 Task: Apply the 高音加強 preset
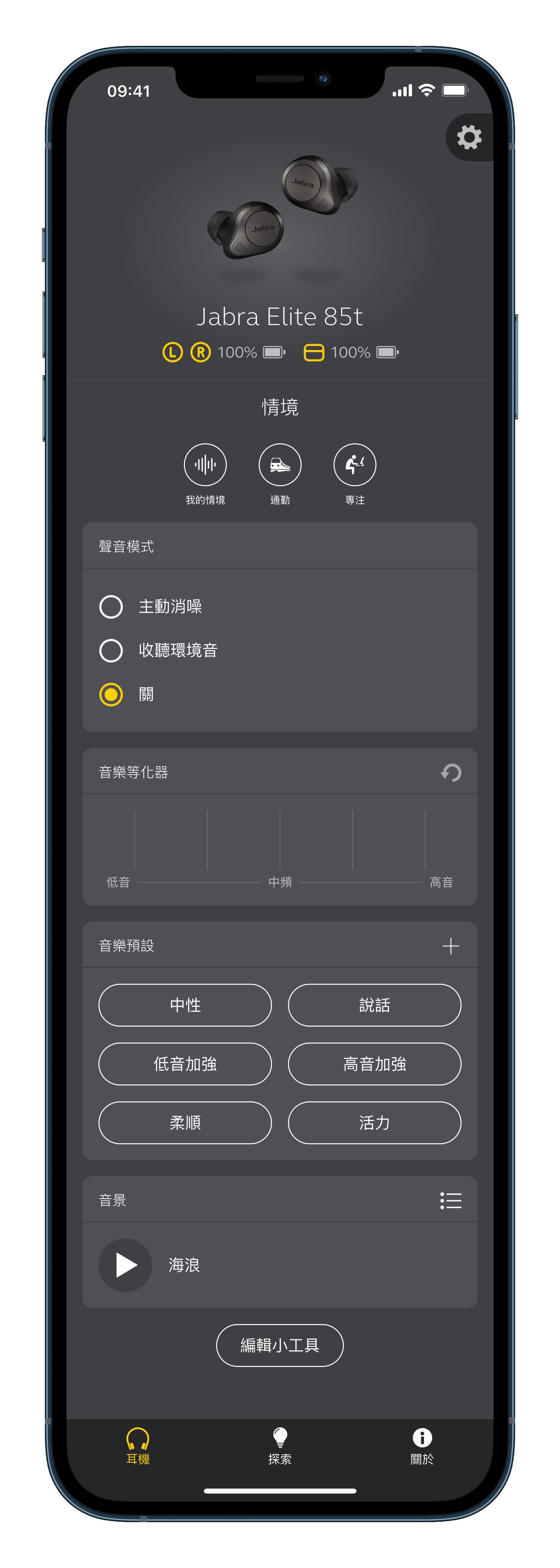[374, 1064]
